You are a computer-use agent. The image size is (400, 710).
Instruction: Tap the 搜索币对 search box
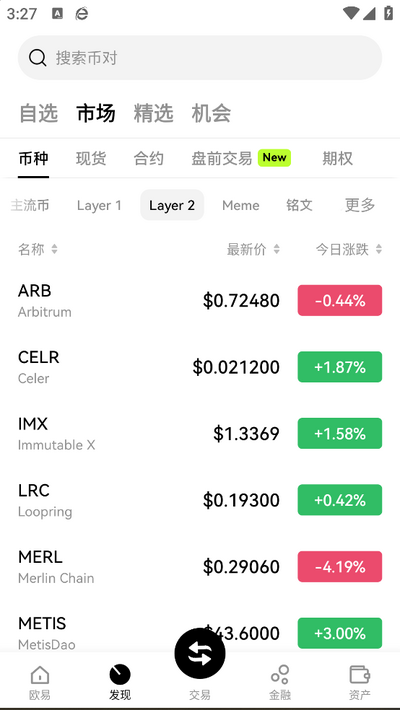pos(200,58)
